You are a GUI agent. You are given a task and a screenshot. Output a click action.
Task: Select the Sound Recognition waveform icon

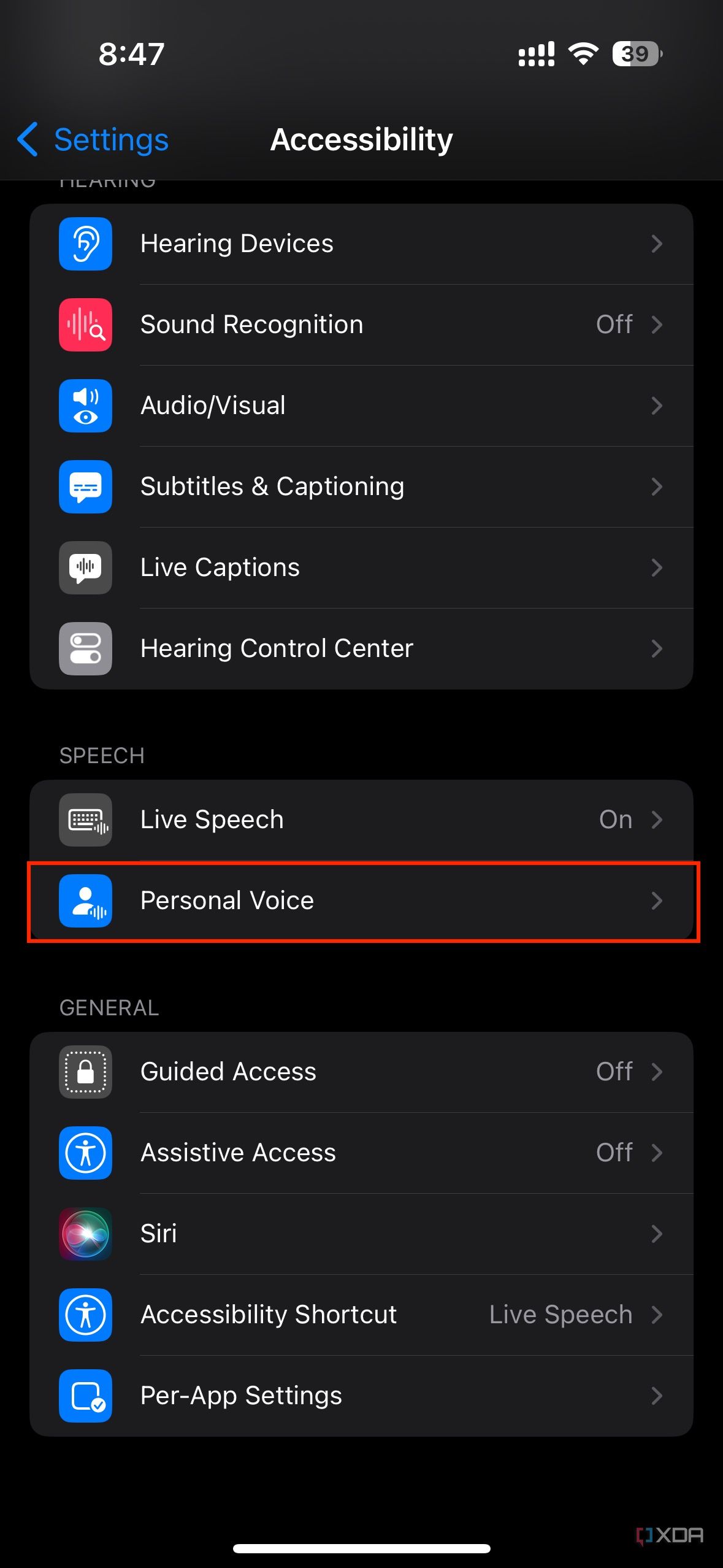[x=85, y=325]
